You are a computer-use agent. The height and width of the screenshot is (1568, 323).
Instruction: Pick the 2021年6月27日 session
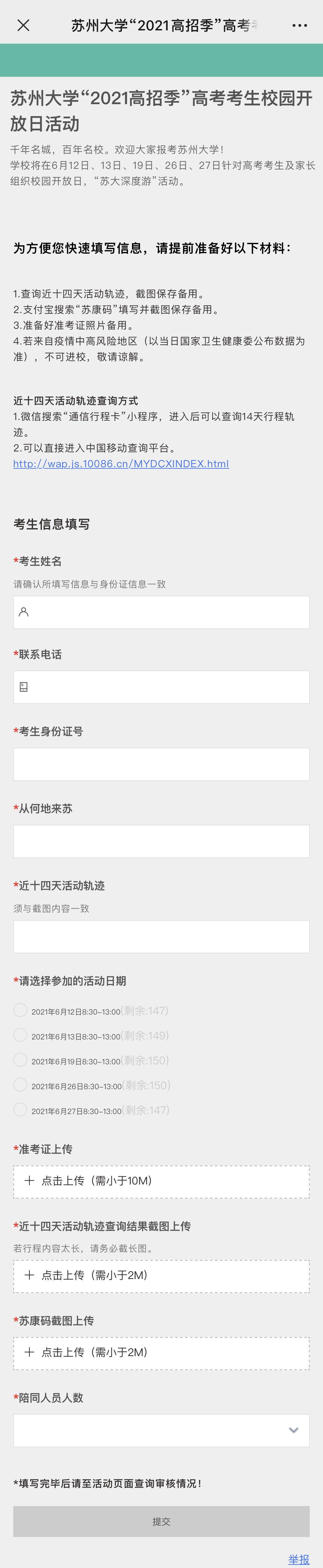[20, 1110]
